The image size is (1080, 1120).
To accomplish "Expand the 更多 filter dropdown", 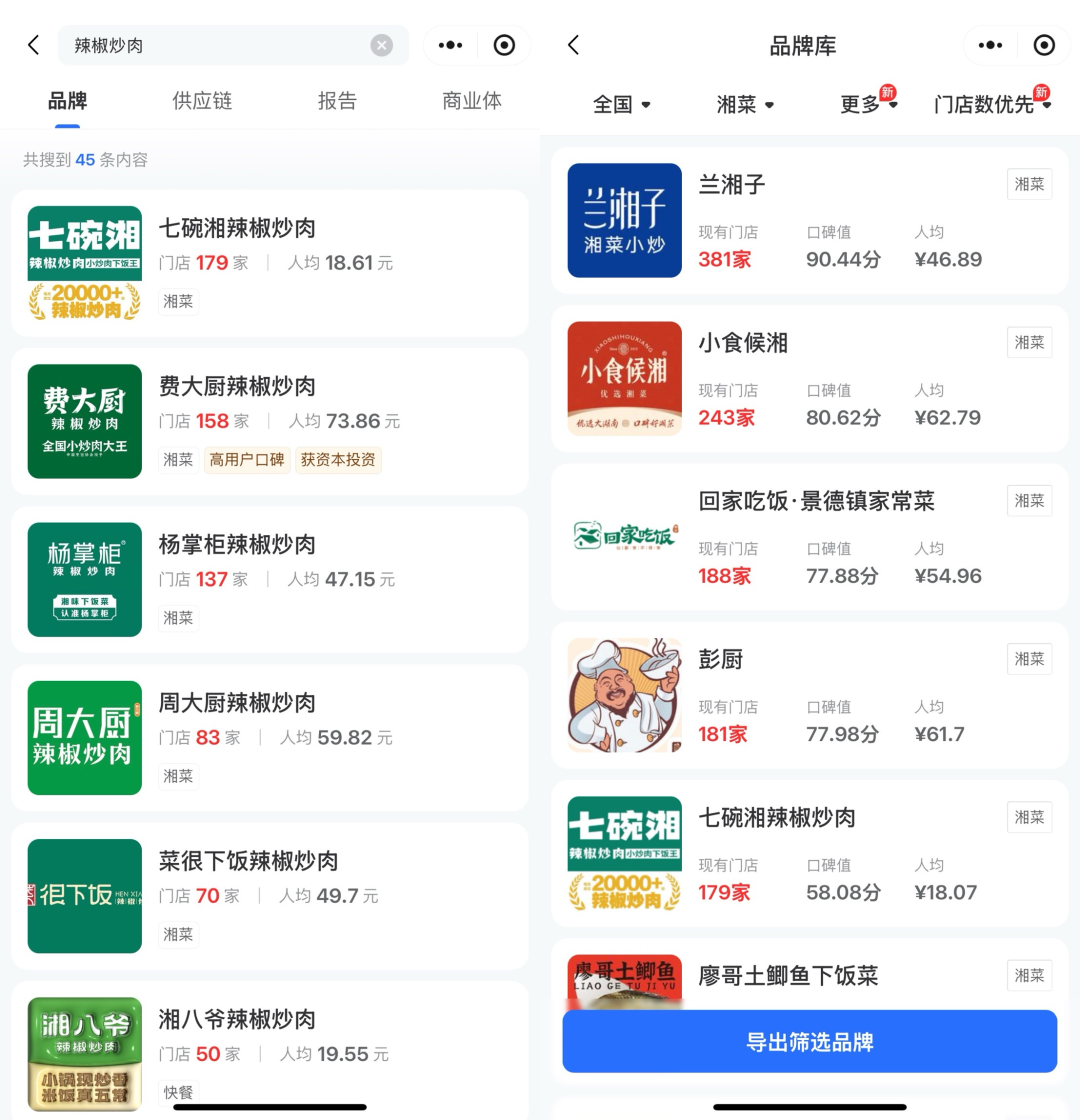I will [868, 104].
